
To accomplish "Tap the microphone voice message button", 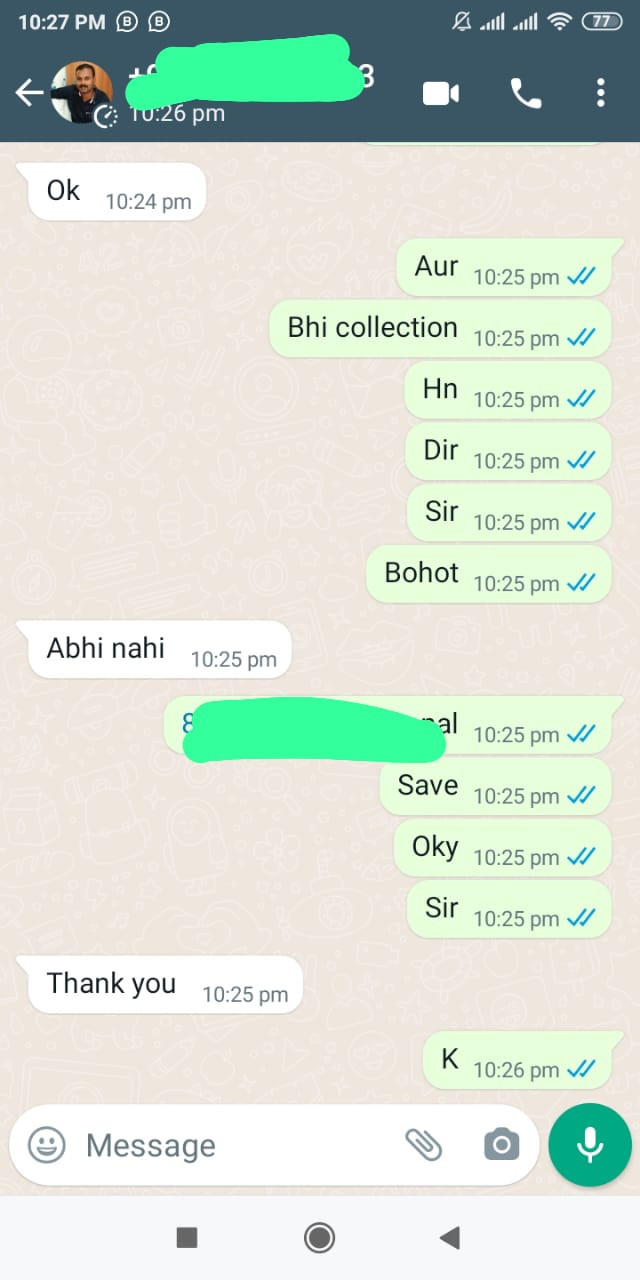I will coord(590,1145).
